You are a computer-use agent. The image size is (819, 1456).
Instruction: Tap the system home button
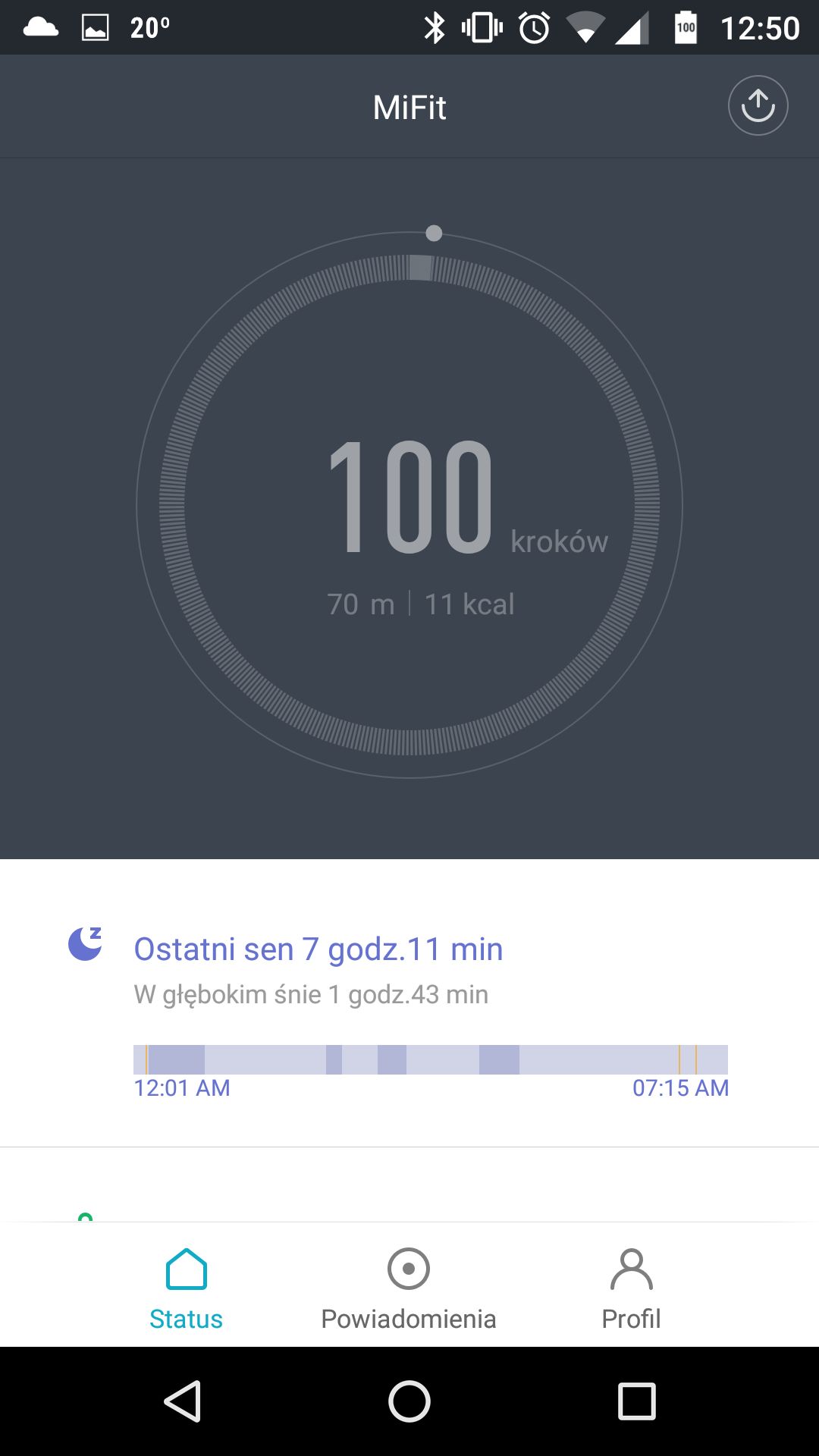point(409,1401)
